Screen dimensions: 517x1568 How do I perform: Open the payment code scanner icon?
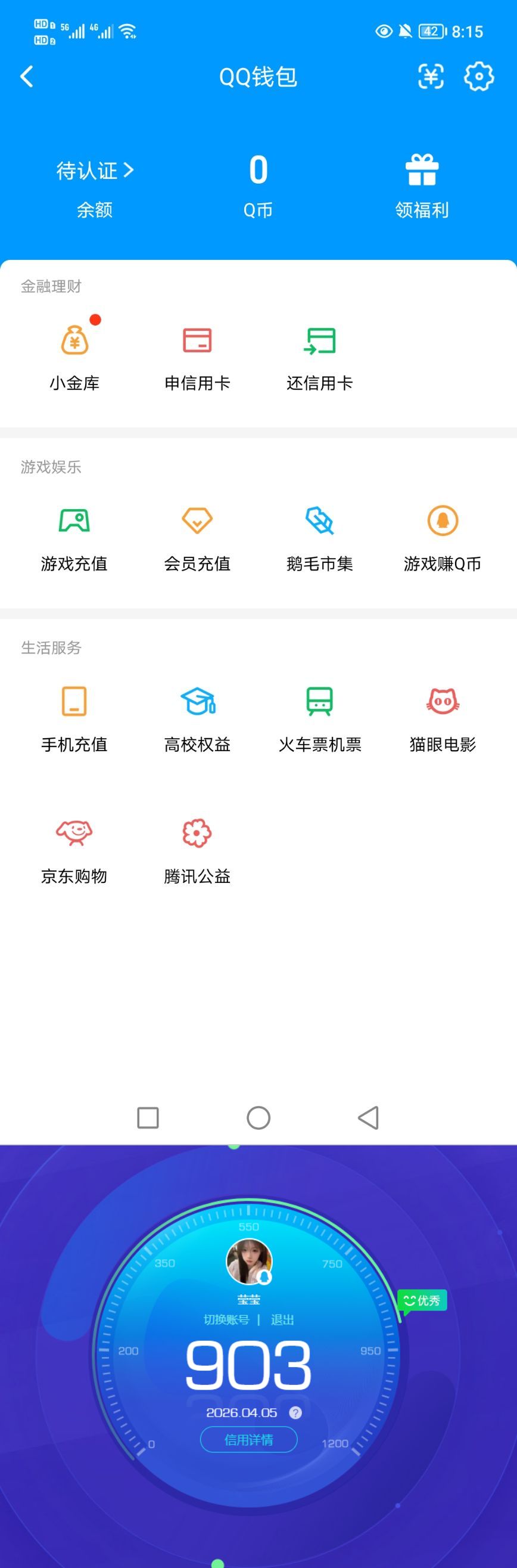click(x=431, y=77)
